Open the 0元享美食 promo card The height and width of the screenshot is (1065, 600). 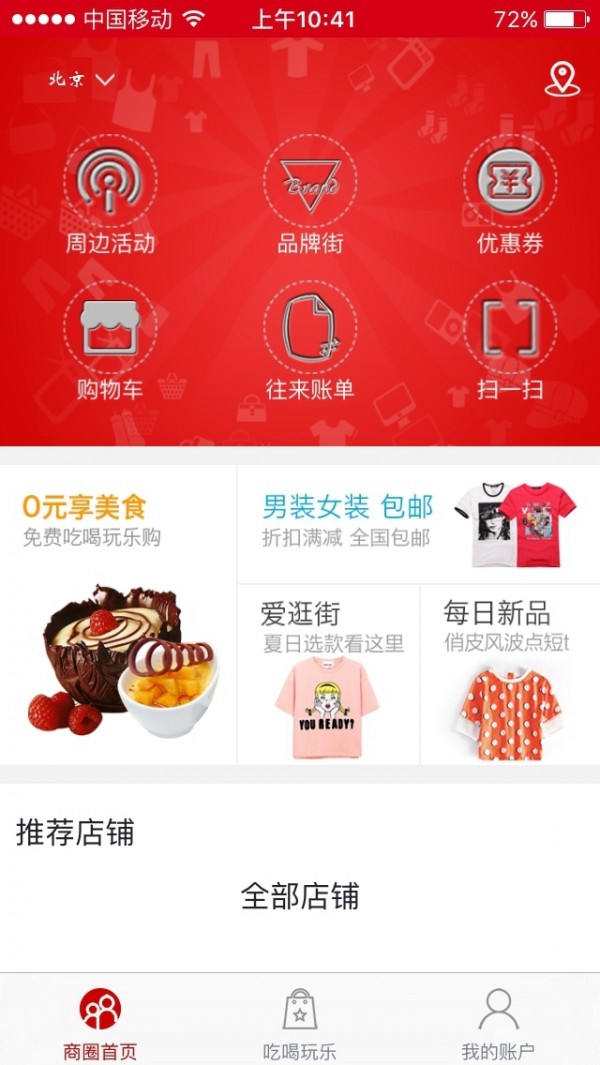pyautogui.click(x=118, y=615)
